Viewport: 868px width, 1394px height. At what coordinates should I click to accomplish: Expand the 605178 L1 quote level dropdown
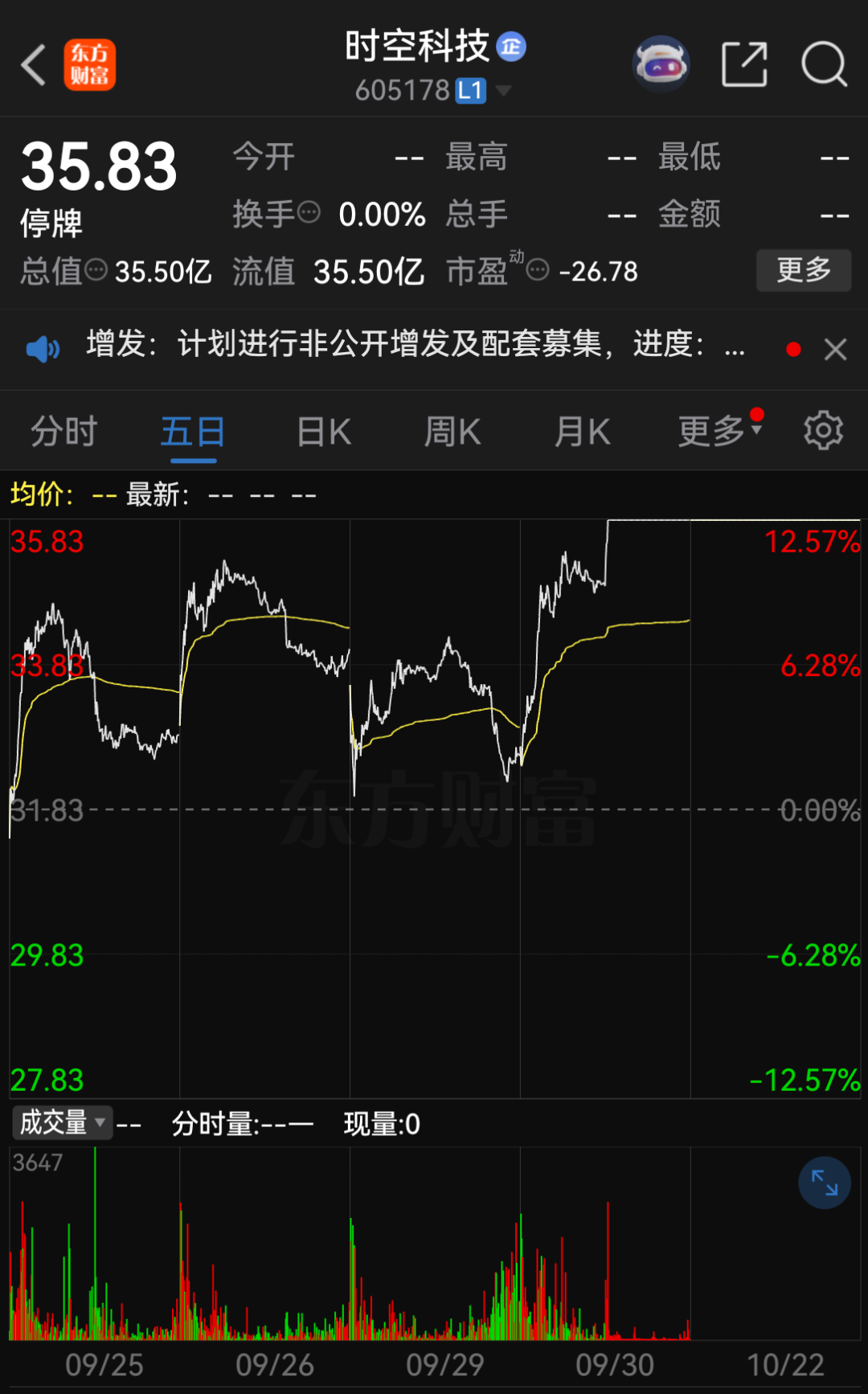pos(503,90)
